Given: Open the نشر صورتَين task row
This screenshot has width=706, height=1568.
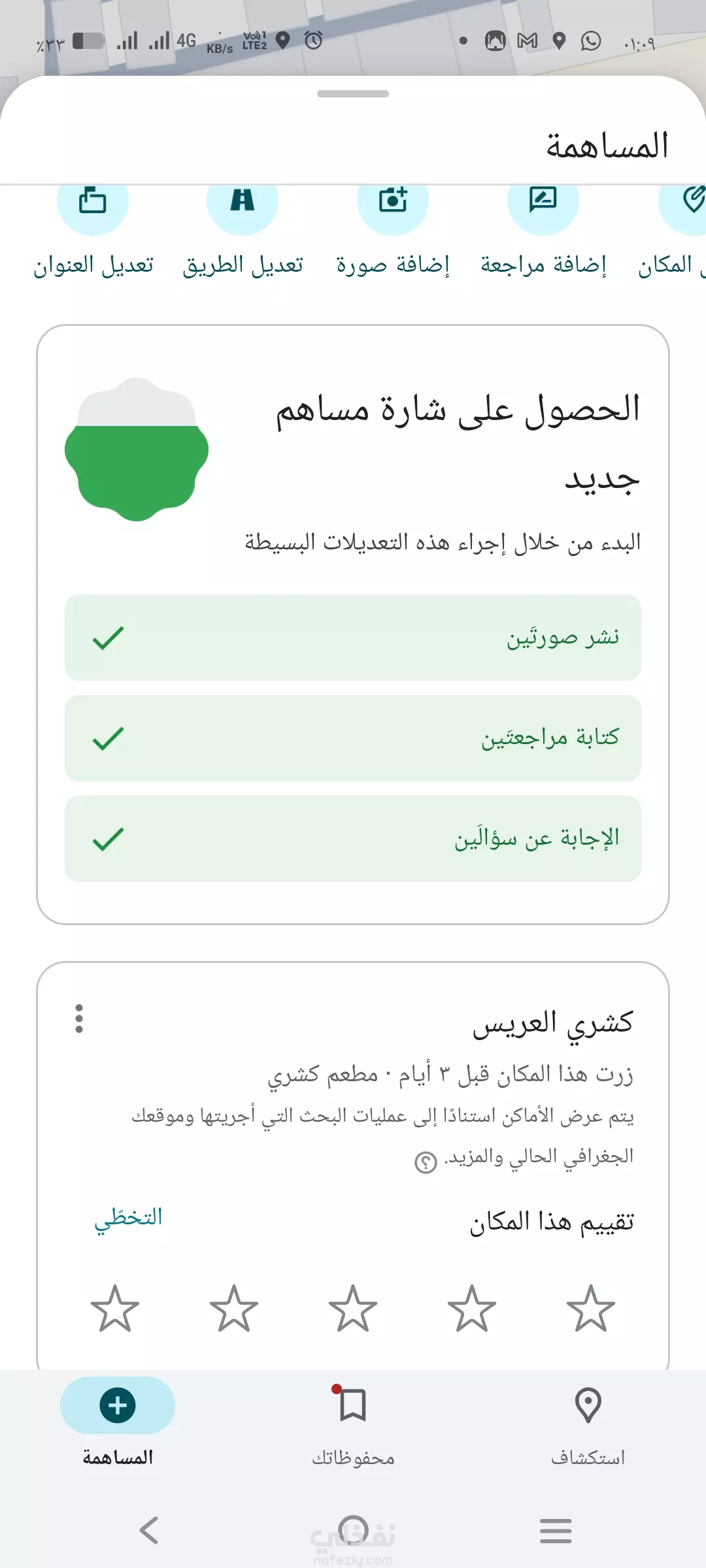Looking at the screenshot, I should (353, 638).
